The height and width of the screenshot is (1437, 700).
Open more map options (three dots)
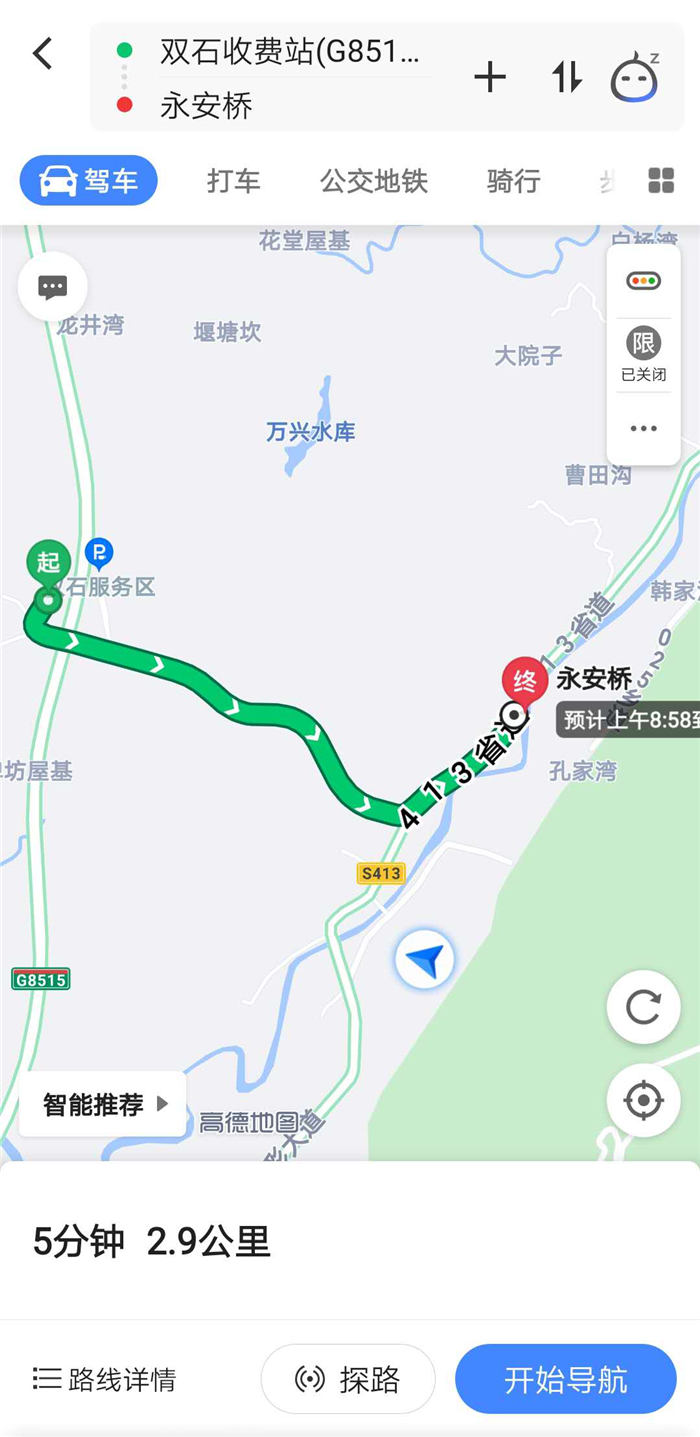coord(643,429)
